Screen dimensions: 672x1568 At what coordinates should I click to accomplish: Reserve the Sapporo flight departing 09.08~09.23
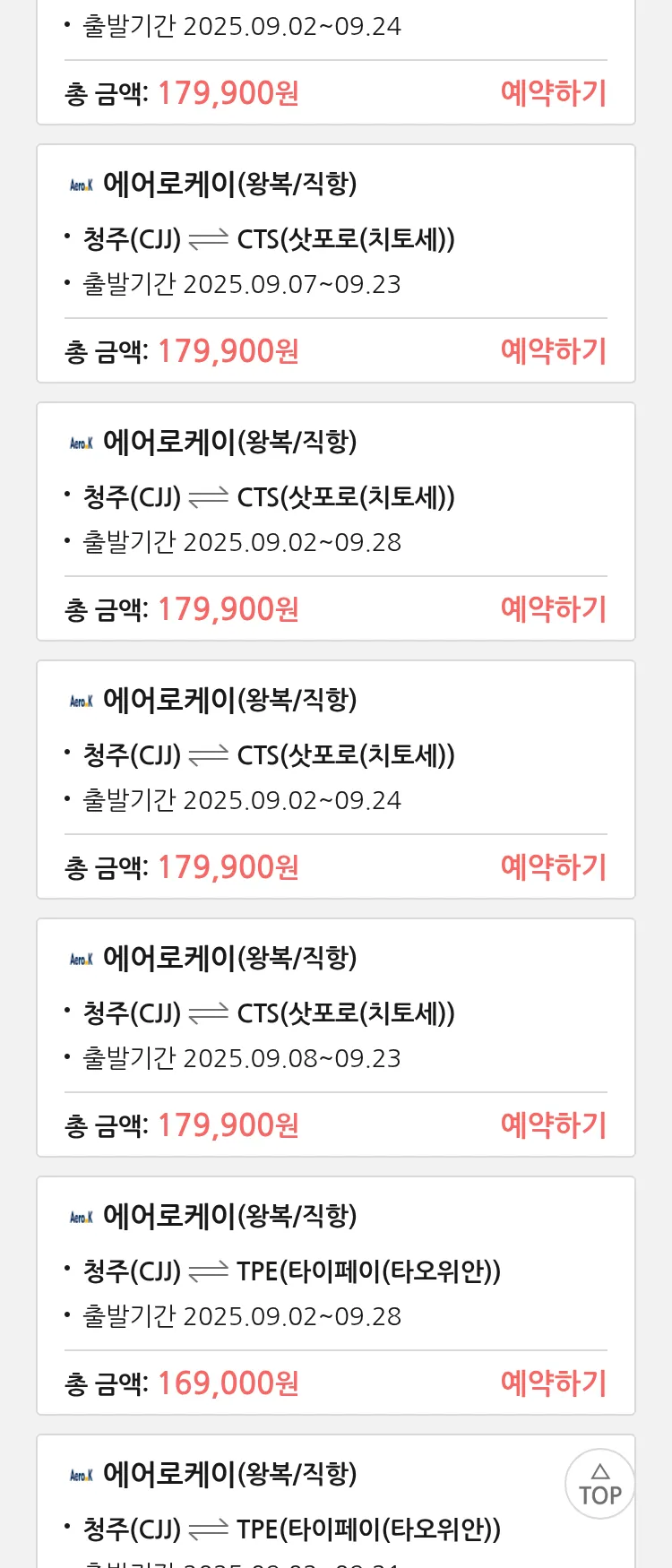click(553, 1125)
